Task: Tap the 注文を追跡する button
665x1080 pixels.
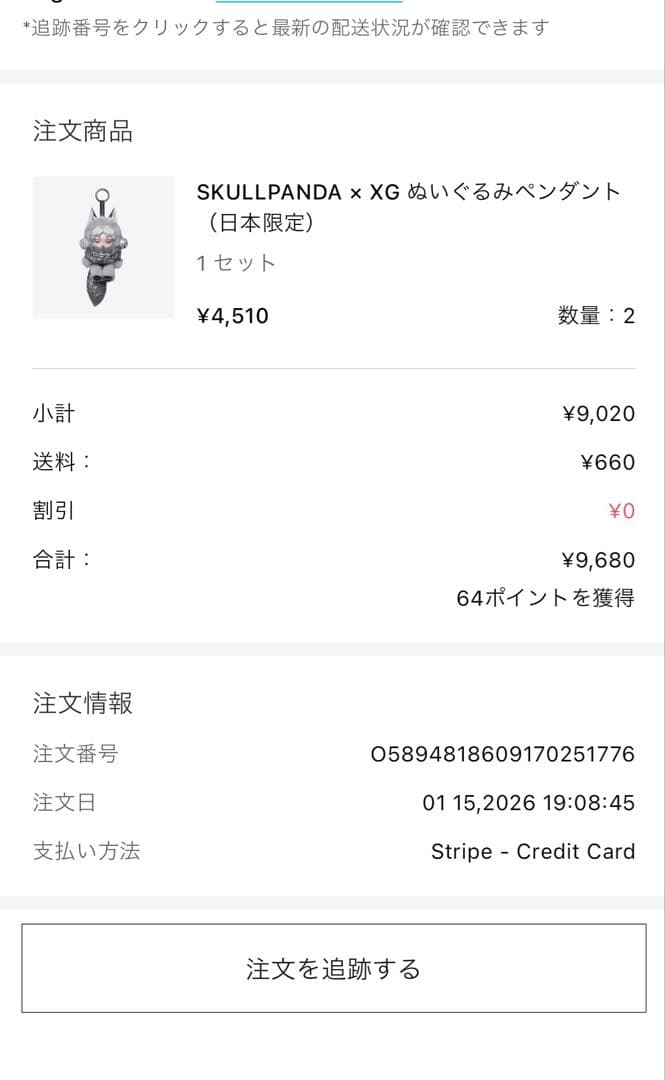Action: [333, 968]
